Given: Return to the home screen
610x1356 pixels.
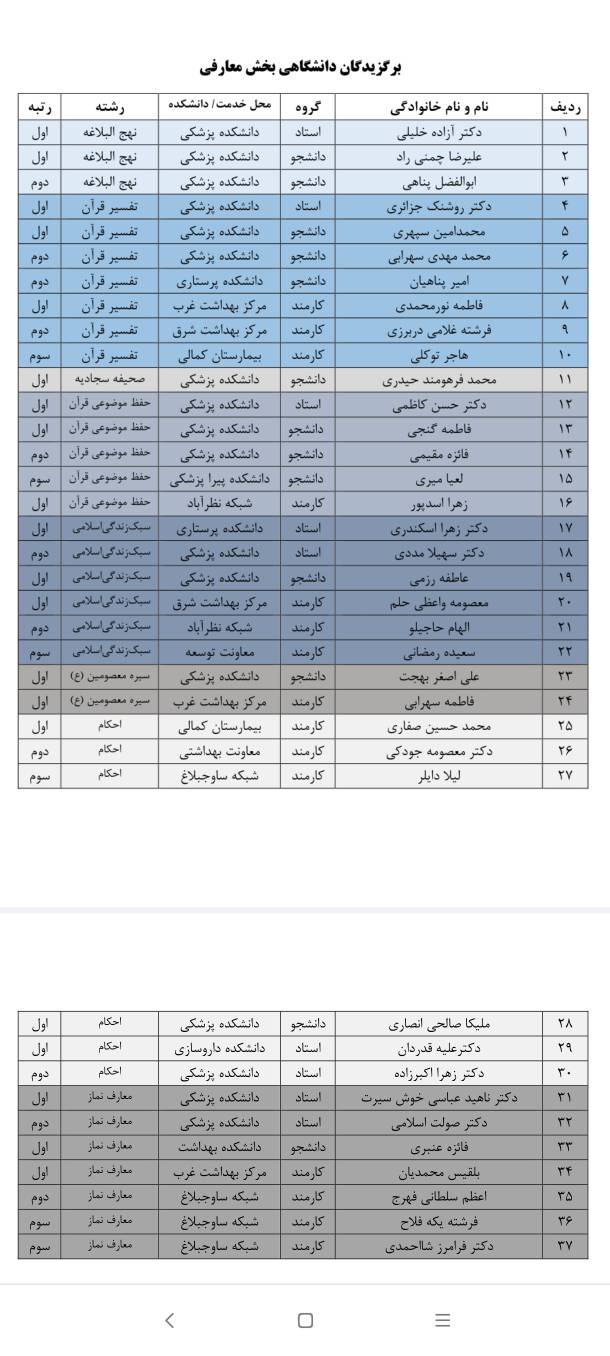Looking at the screenshot, I should point(305,1320).
